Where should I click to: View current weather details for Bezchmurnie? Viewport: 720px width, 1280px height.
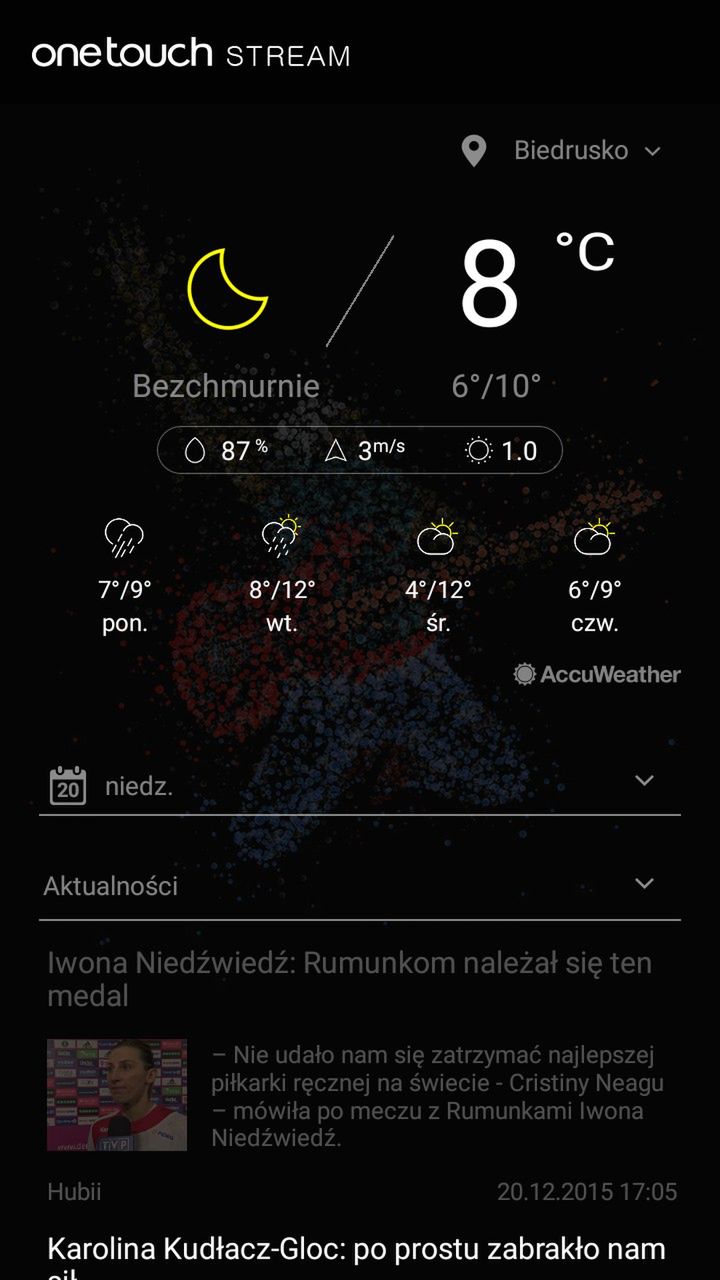click(227, 386)
